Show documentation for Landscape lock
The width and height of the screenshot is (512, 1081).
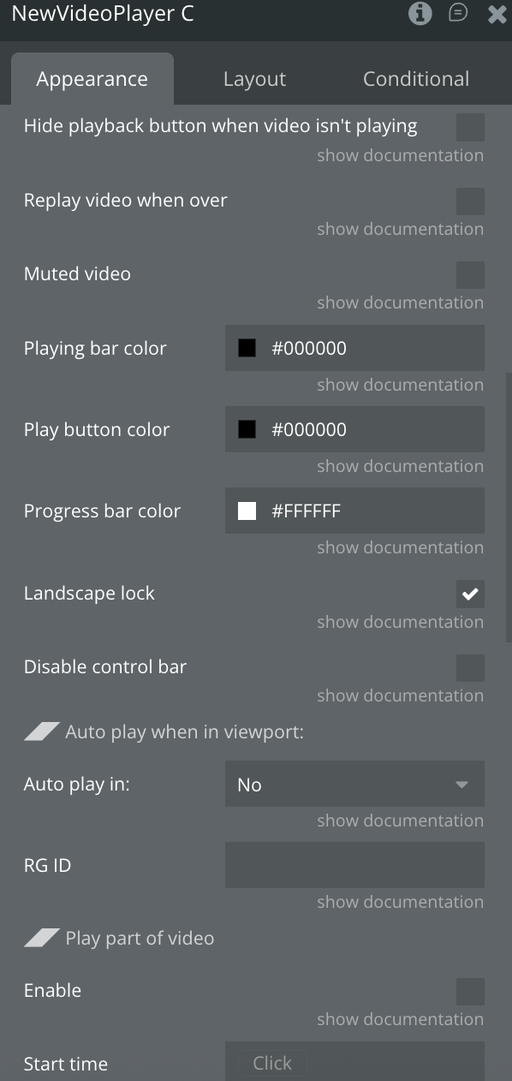click(x=400, y=622)
